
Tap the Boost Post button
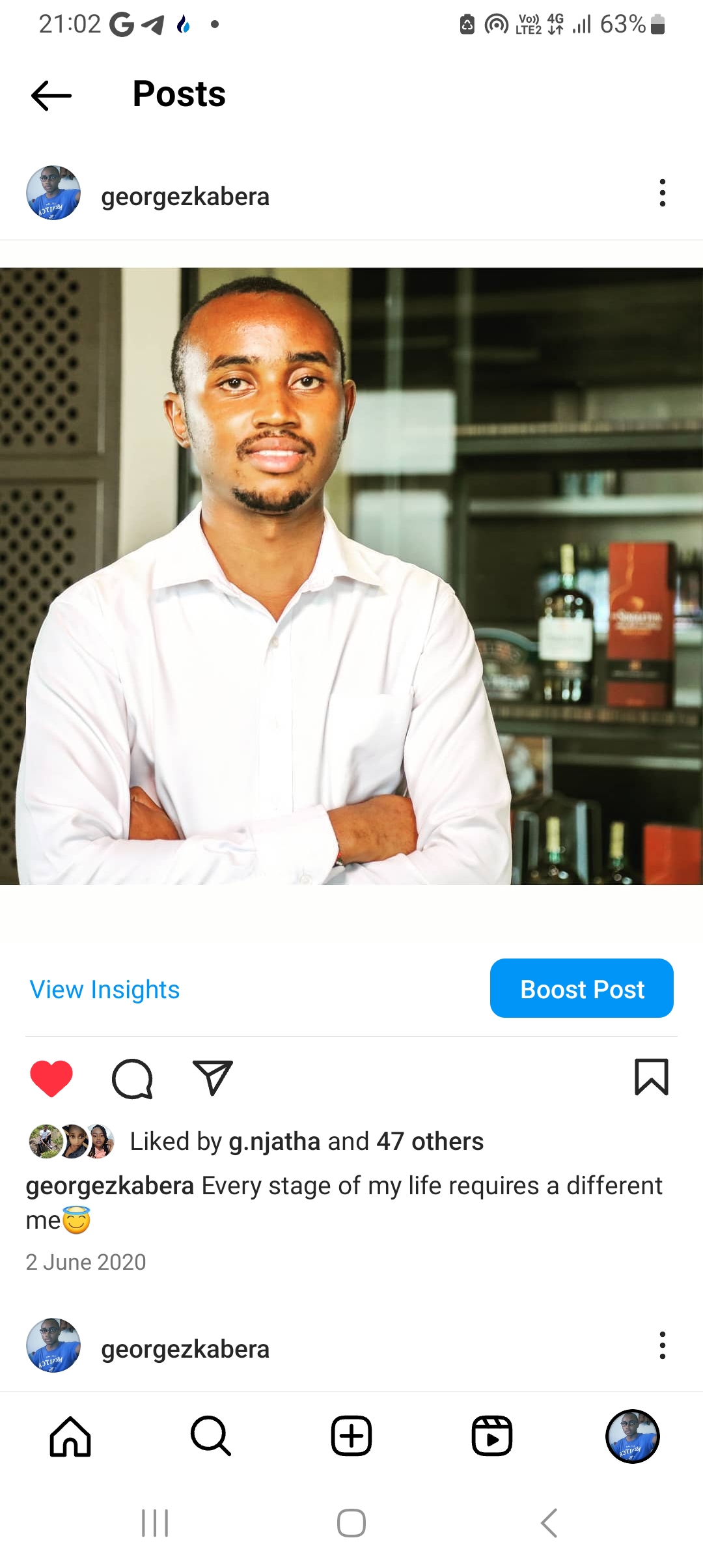[x=581, y=988]
